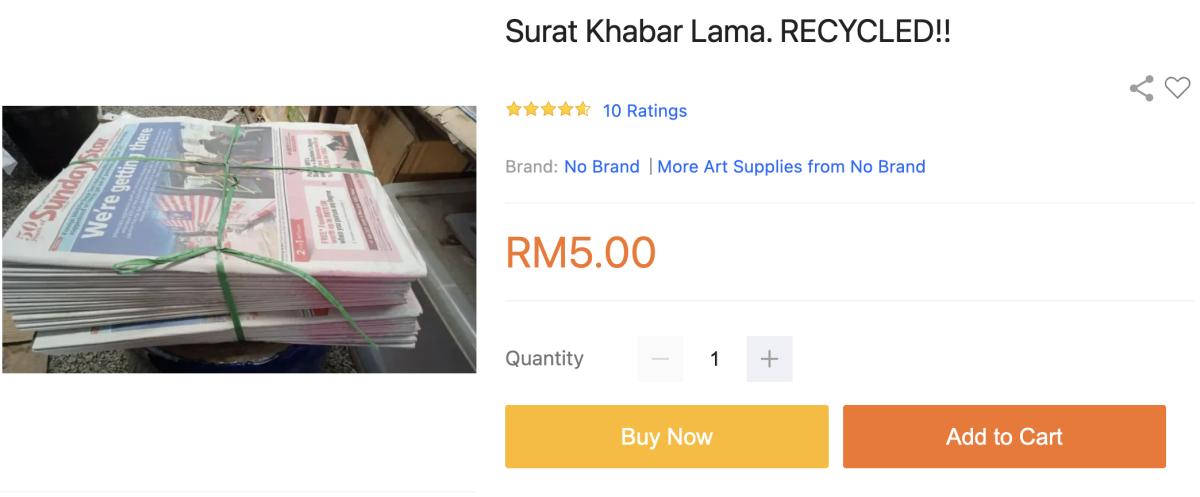Open More Art Supplies from No Brand
The height and width of the screenshot is (497, 1200).
[791, 167]
